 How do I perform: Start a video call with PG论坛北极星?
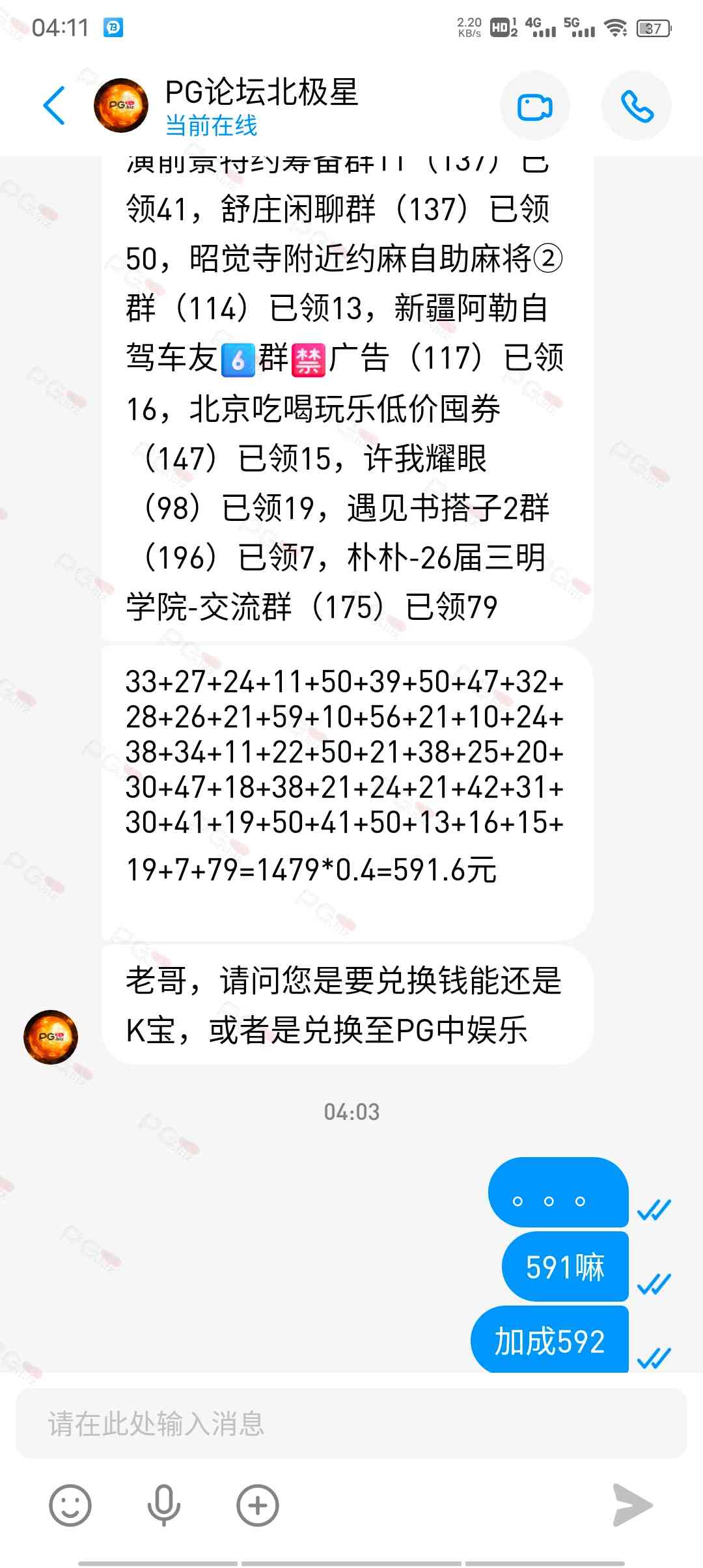pyautogui.click(x=534, y=106)
